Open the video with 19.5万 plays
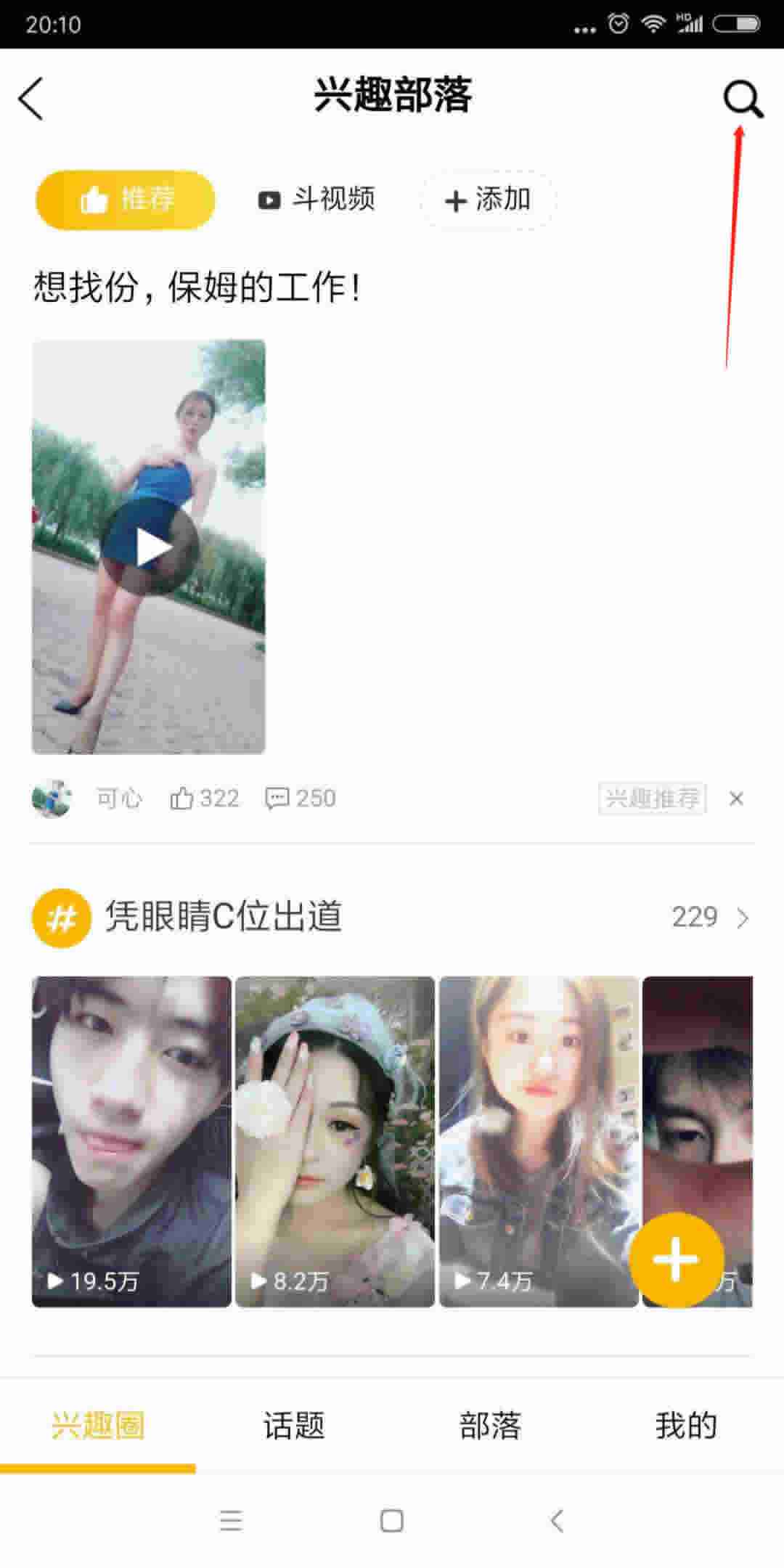784x1568 pixels. (x=131, y=1141)
